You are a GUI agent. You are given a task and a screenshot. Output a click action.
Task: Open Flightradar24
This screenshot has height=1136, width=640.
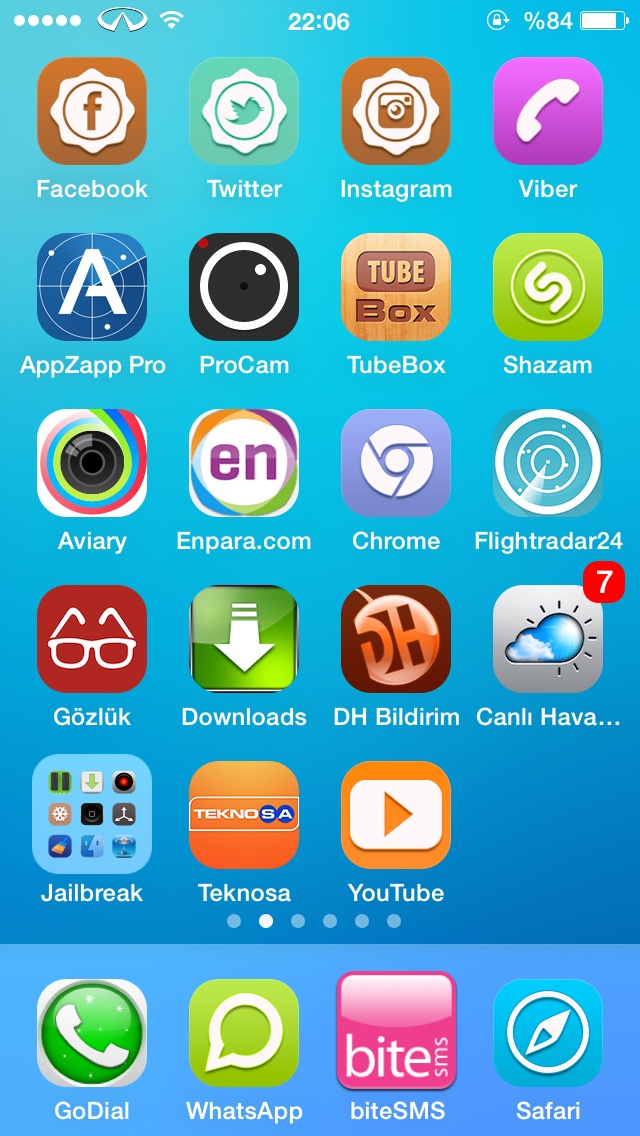pos(548,463)
